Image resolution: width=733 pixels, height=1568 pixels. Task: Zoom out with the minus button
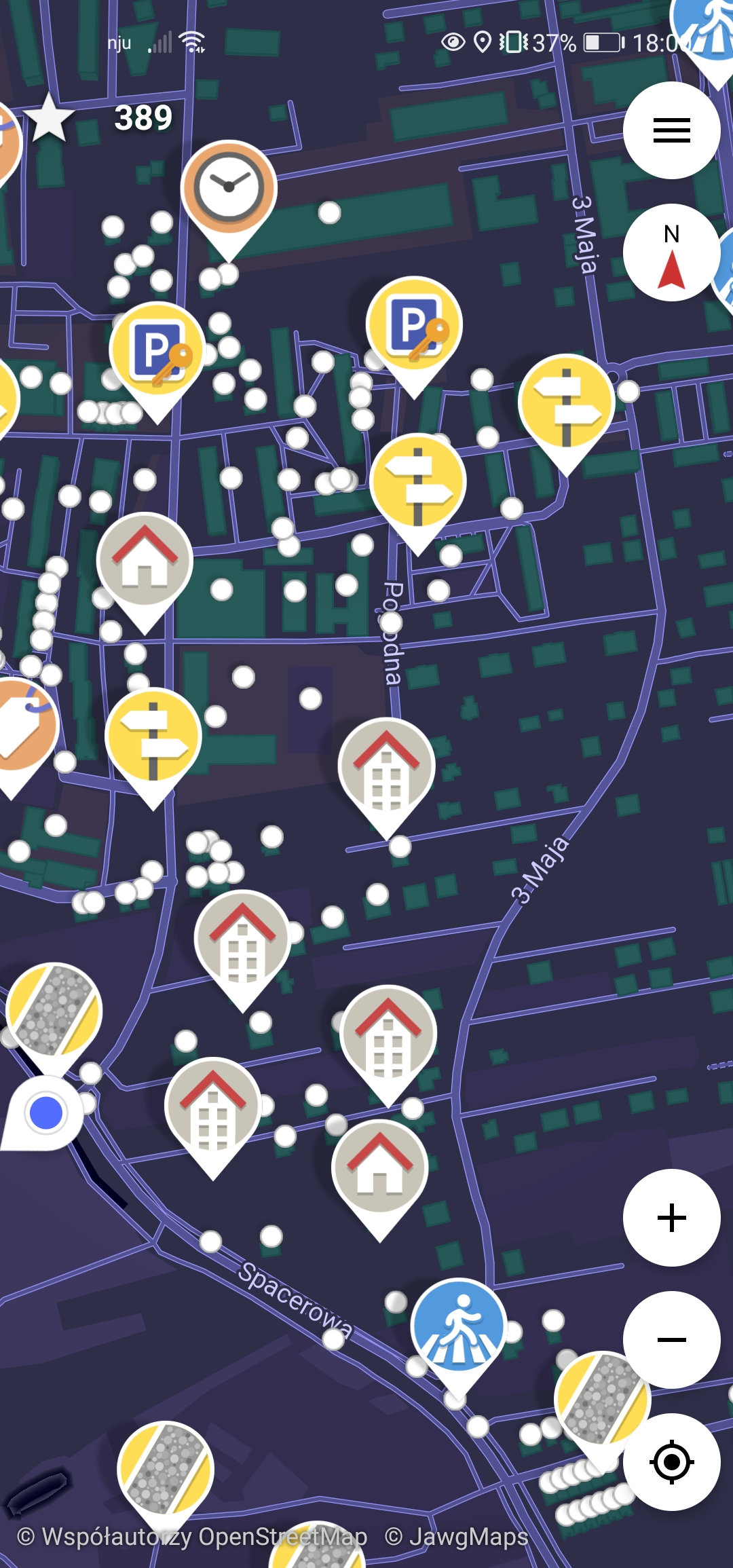tap(671, 1339)
